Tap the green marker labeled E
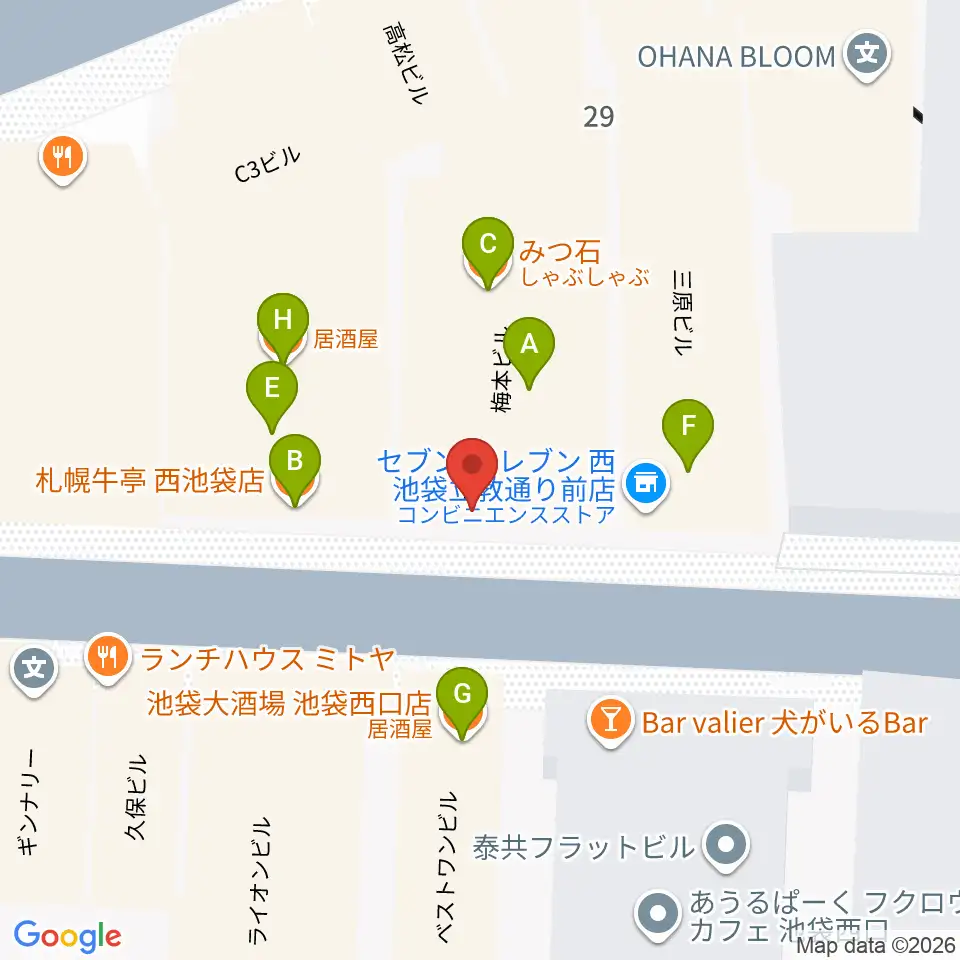Viewport: 960px width, 960px height. (272, 393)
